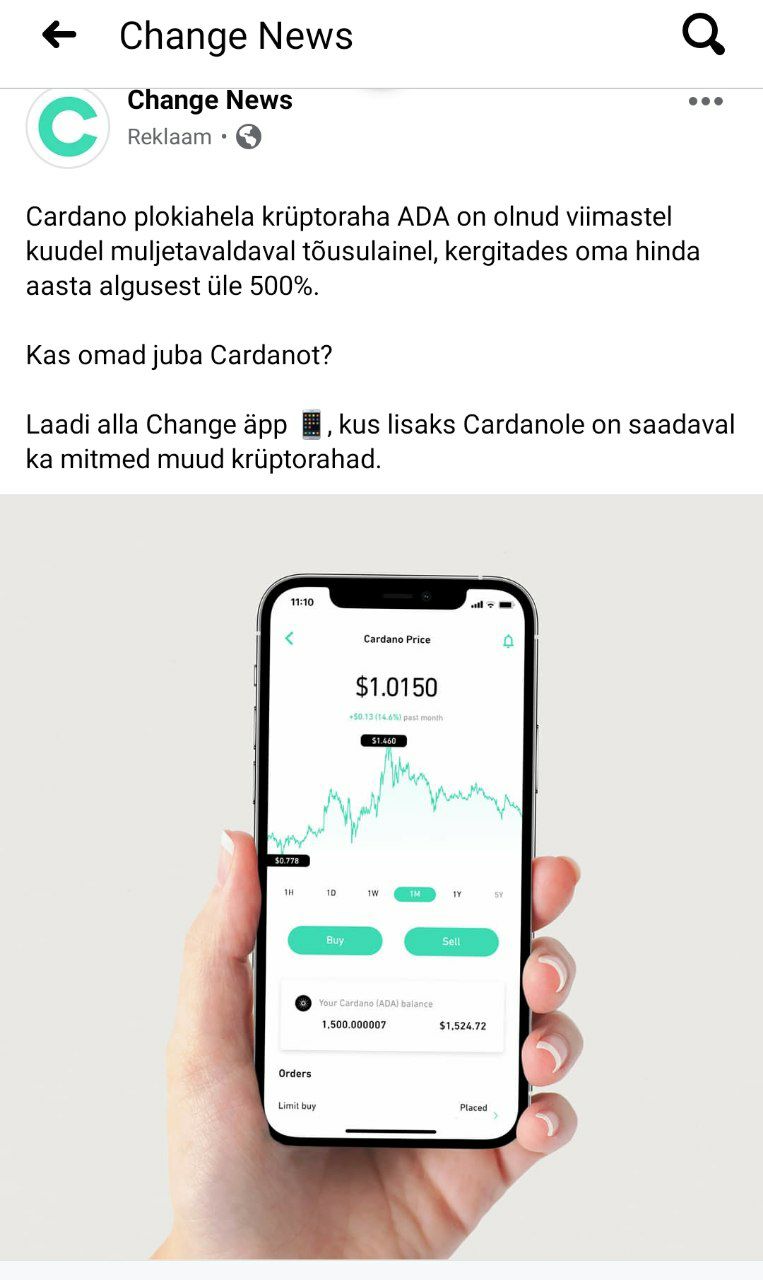Open the Cardano ad image
Image resolution: width=763 pixels, height=1280 pixels.
pos(381,876)
